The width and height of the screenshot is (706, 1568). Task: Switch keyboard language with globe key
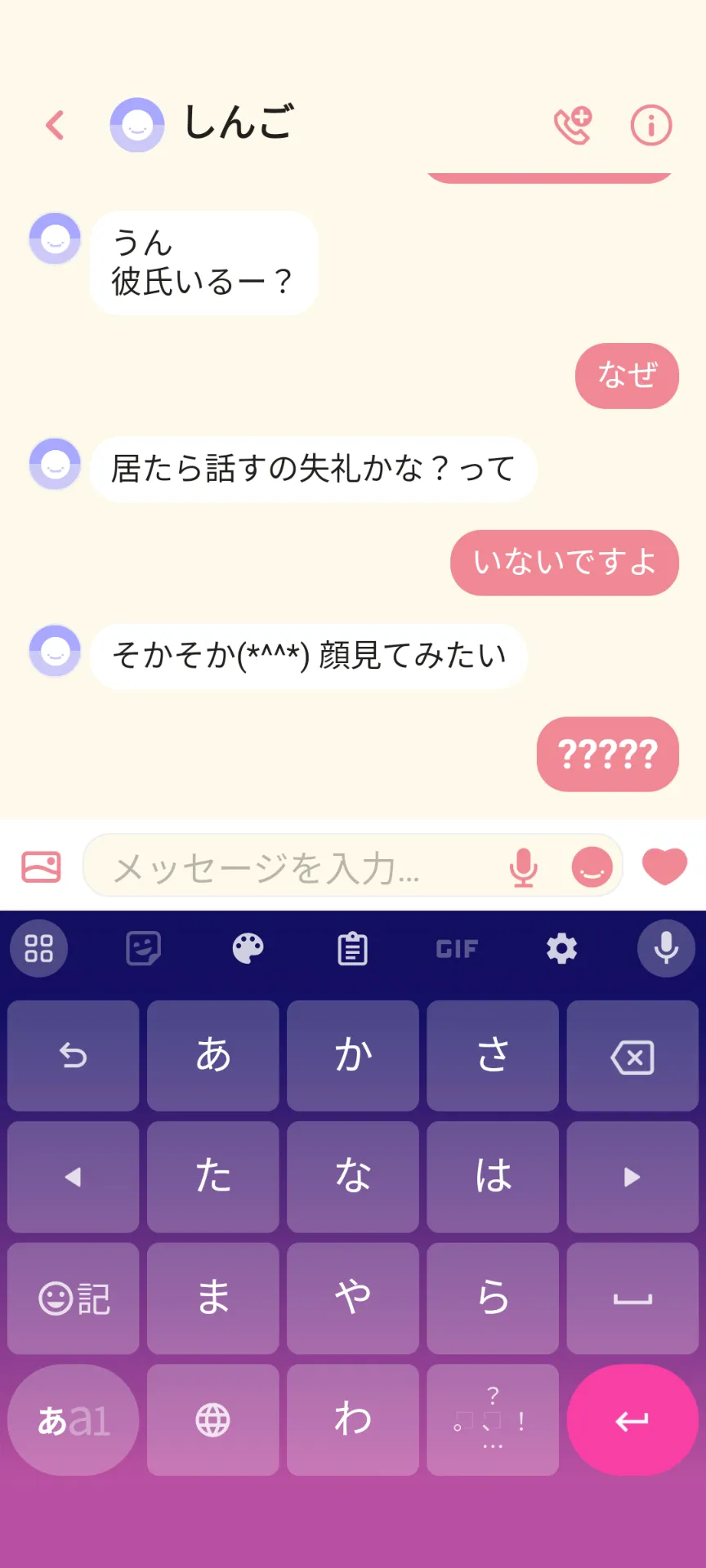[x=213, y=1420]
